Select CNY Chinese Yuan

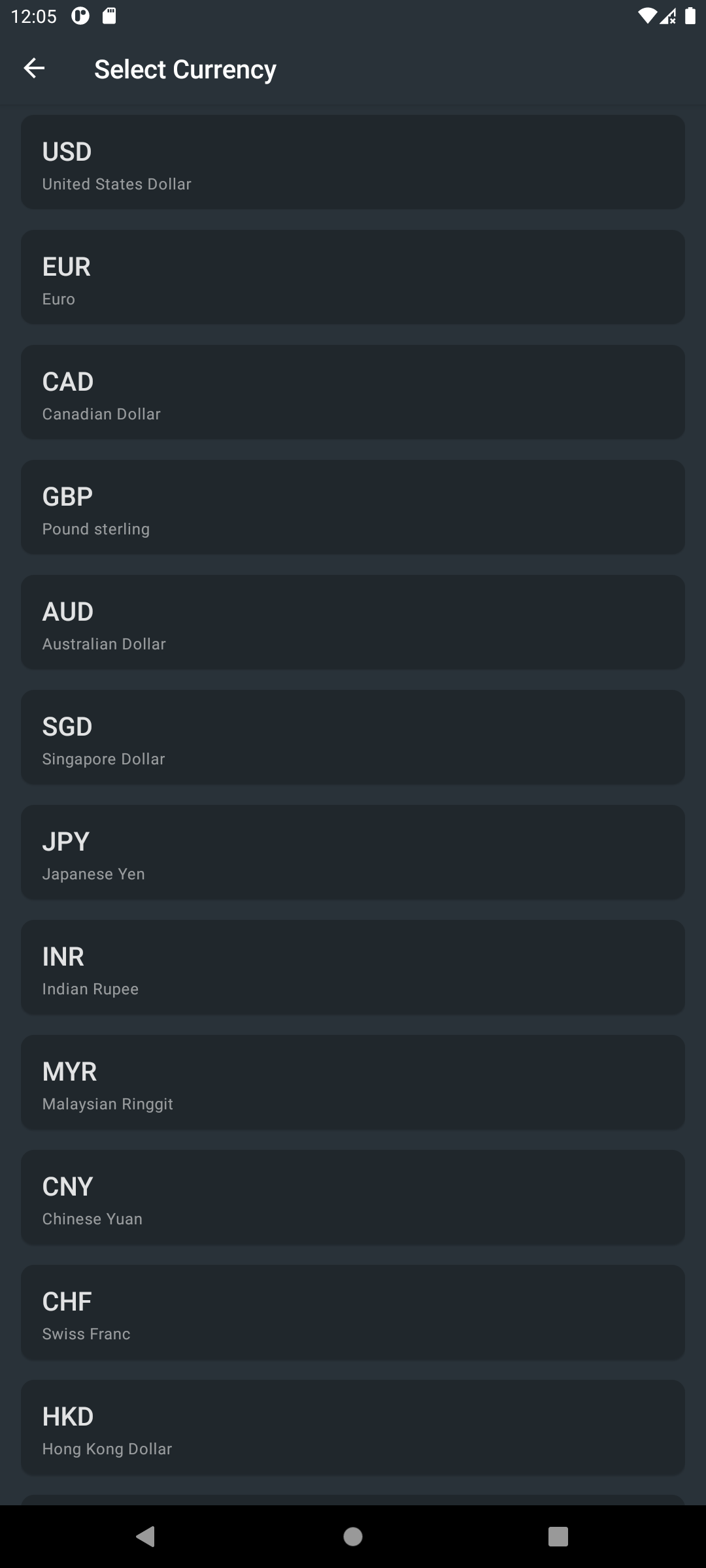353,1198
